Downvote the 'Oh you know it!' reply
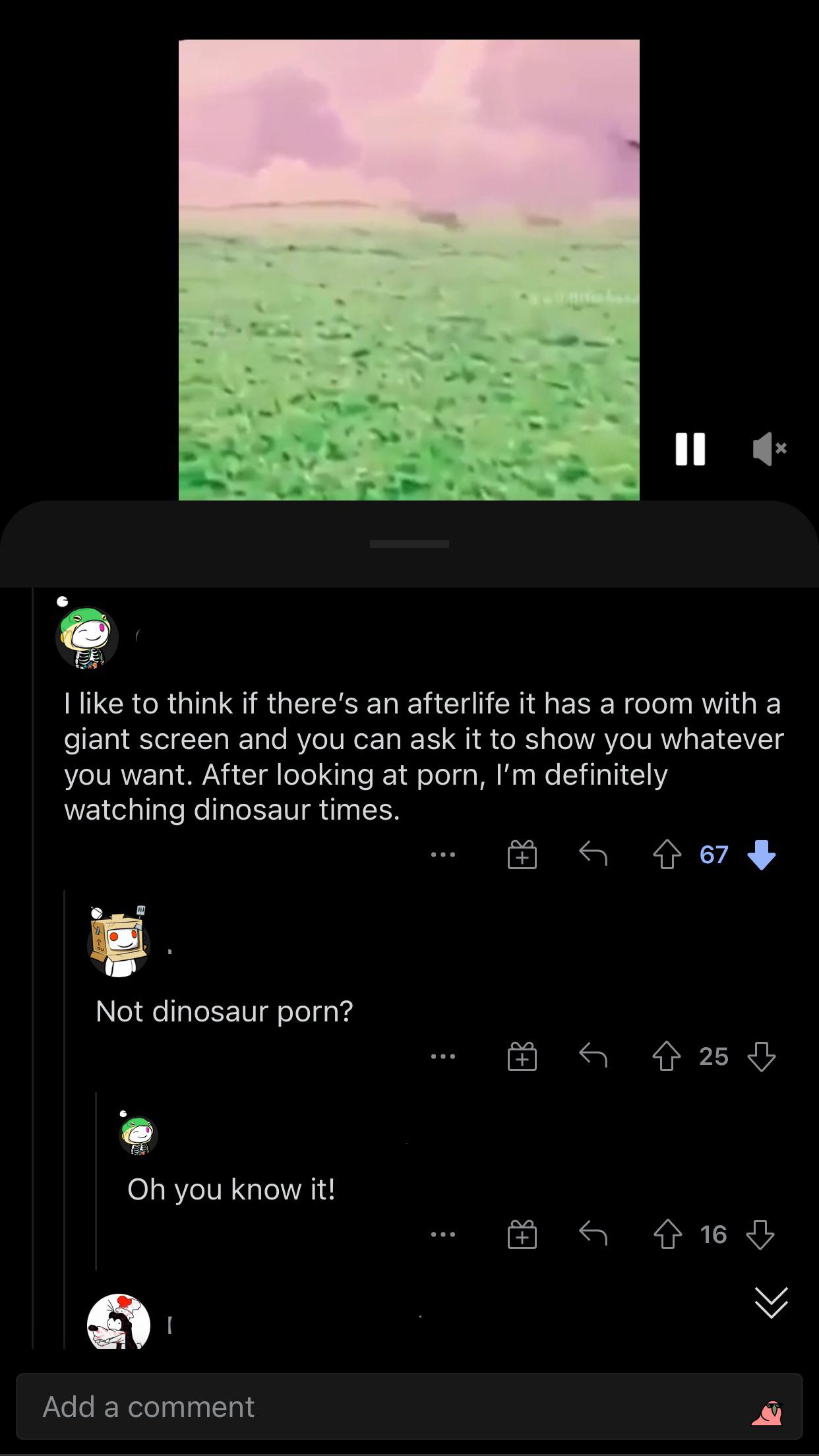The height and width of the screenshot is (1456, 819). point(758,1234)
